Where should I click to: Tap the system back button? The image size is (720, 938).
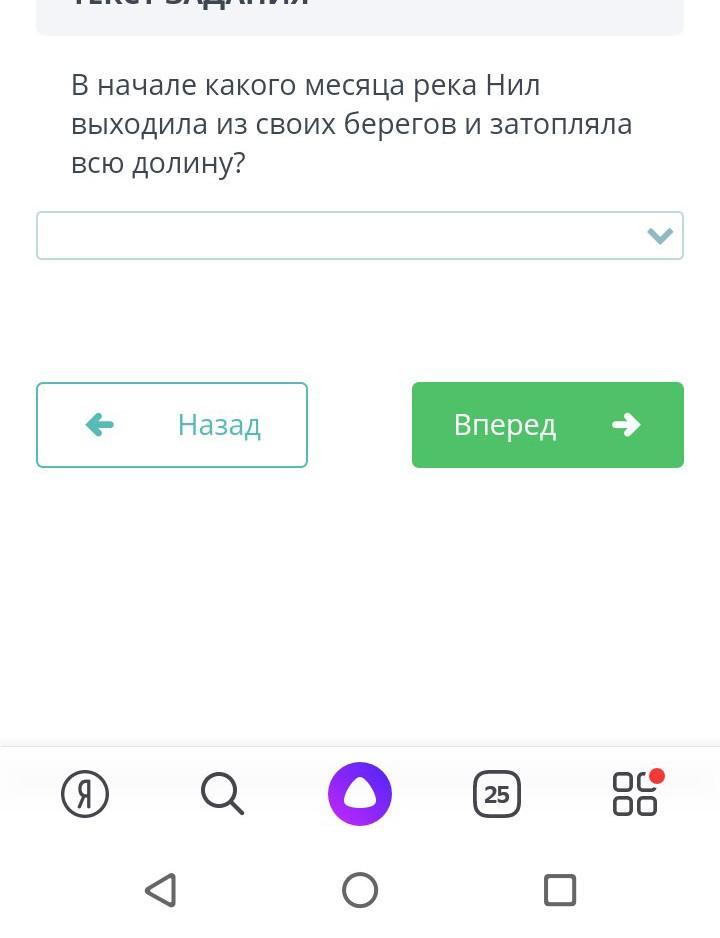[x=161, y=890]
